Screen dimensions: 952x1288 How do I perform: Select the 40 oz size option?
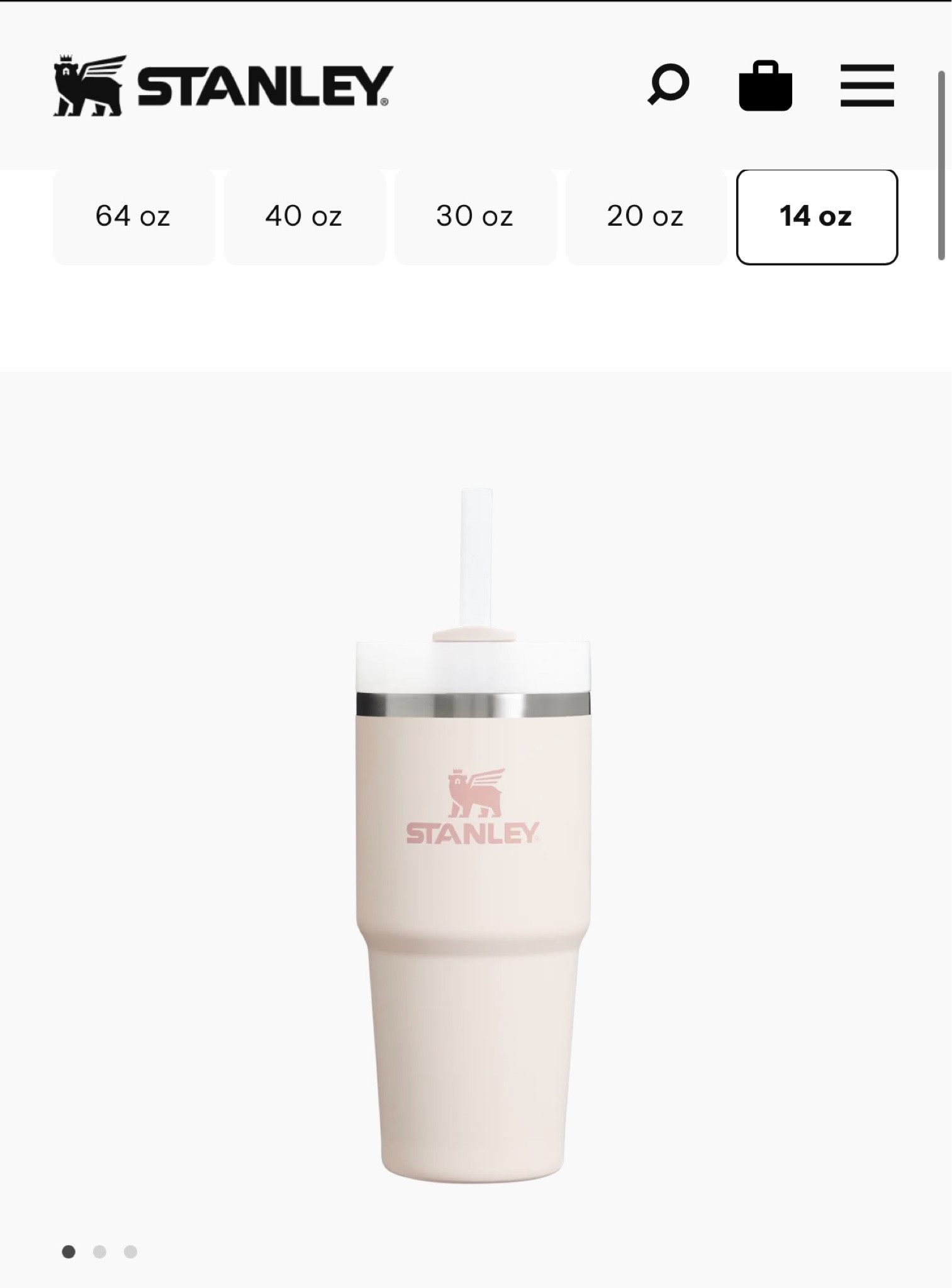pos(304,217)
